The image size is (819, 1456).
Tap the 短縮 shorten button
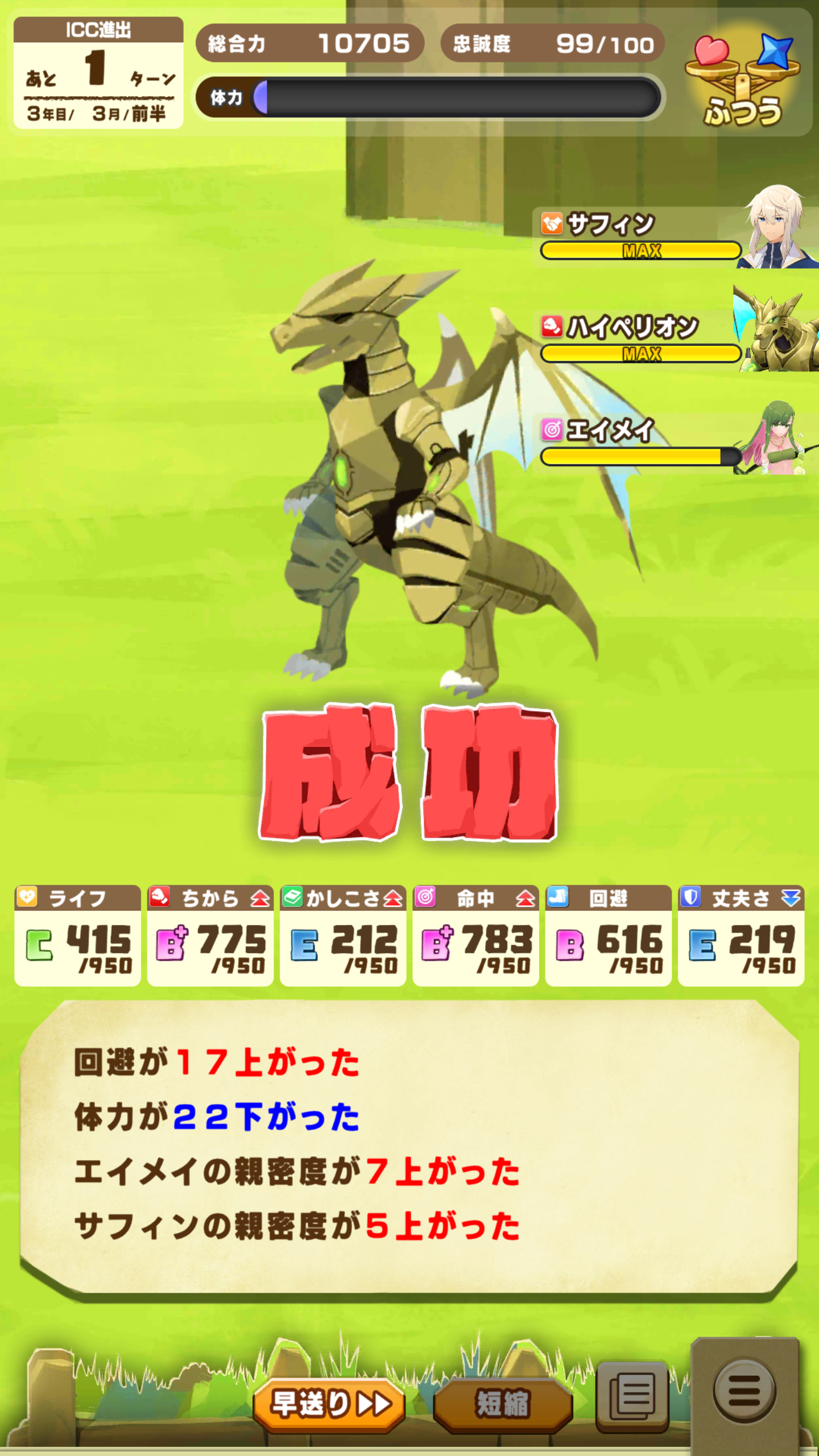503,1404
